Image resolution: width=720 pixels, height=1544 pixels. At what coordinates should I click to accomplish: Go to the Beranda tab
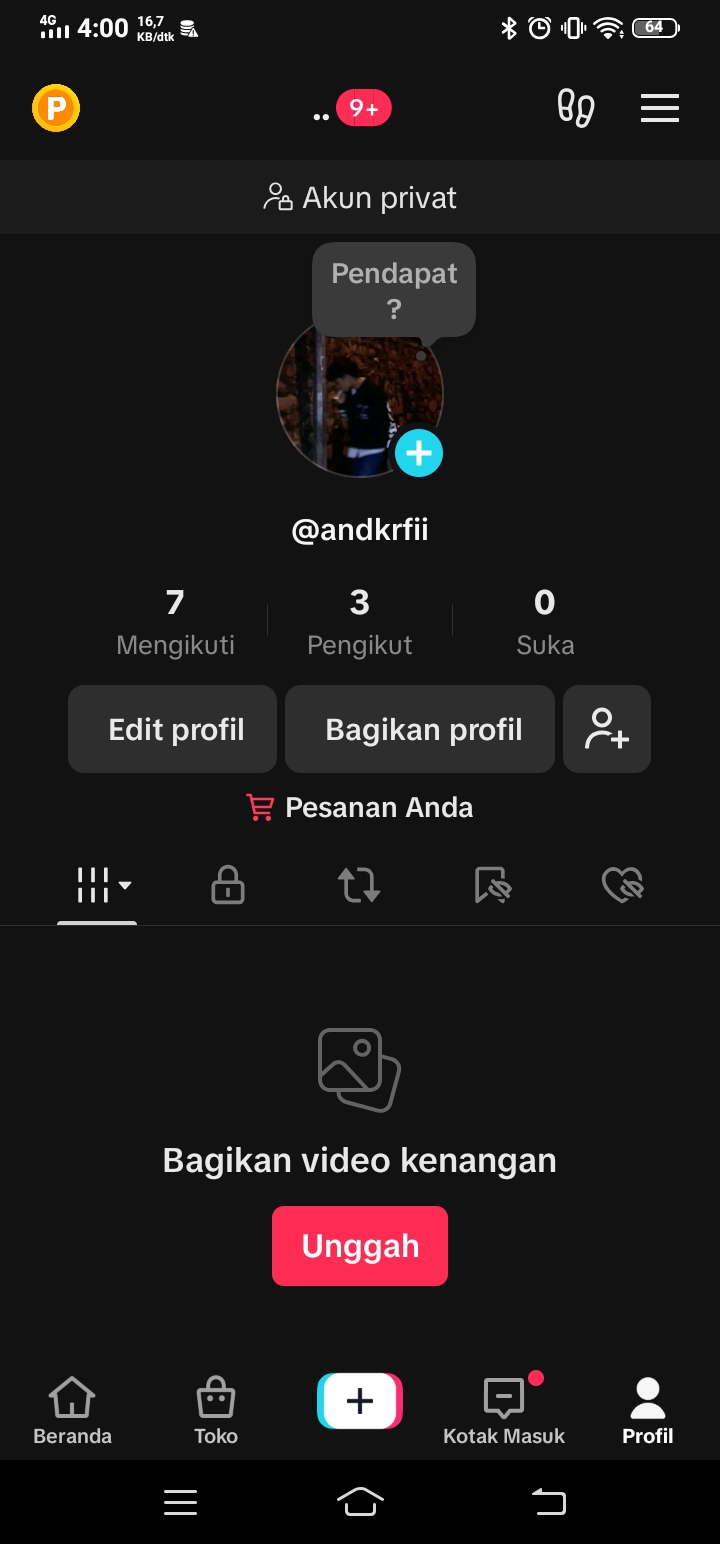72,1410
